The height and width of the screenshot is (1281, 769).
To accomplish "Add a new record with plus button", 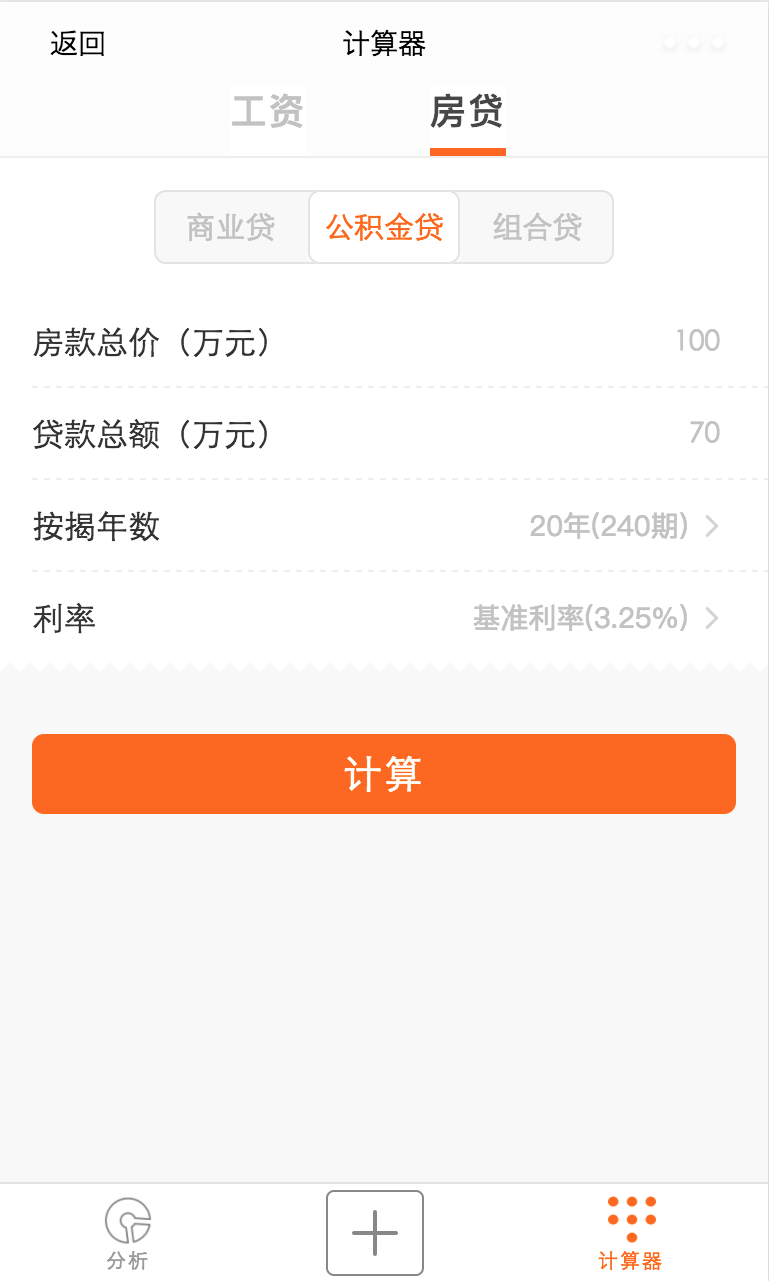I will pos(375,1233).
